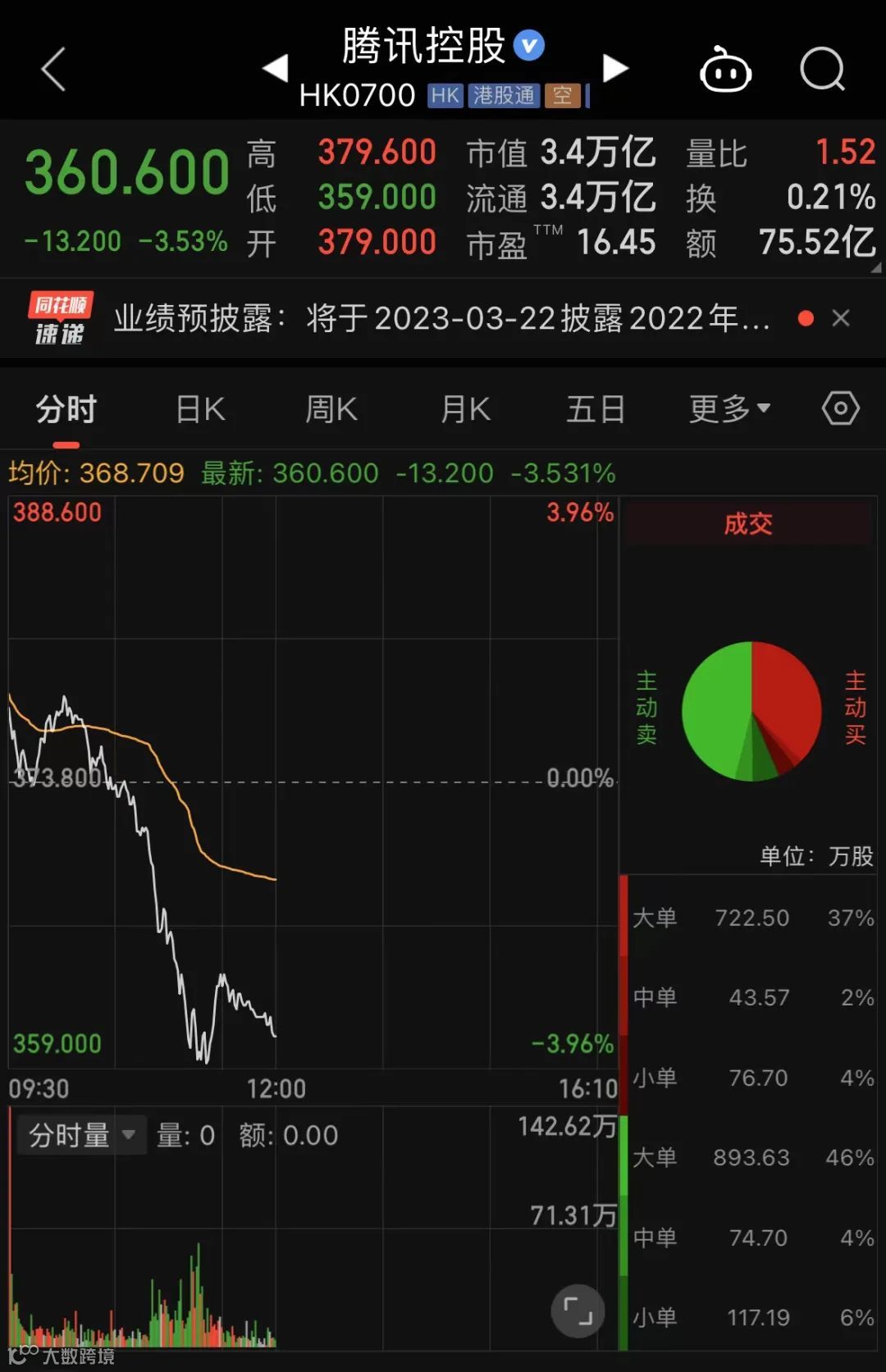Switch to the previous stock

[x=275, y=68]
